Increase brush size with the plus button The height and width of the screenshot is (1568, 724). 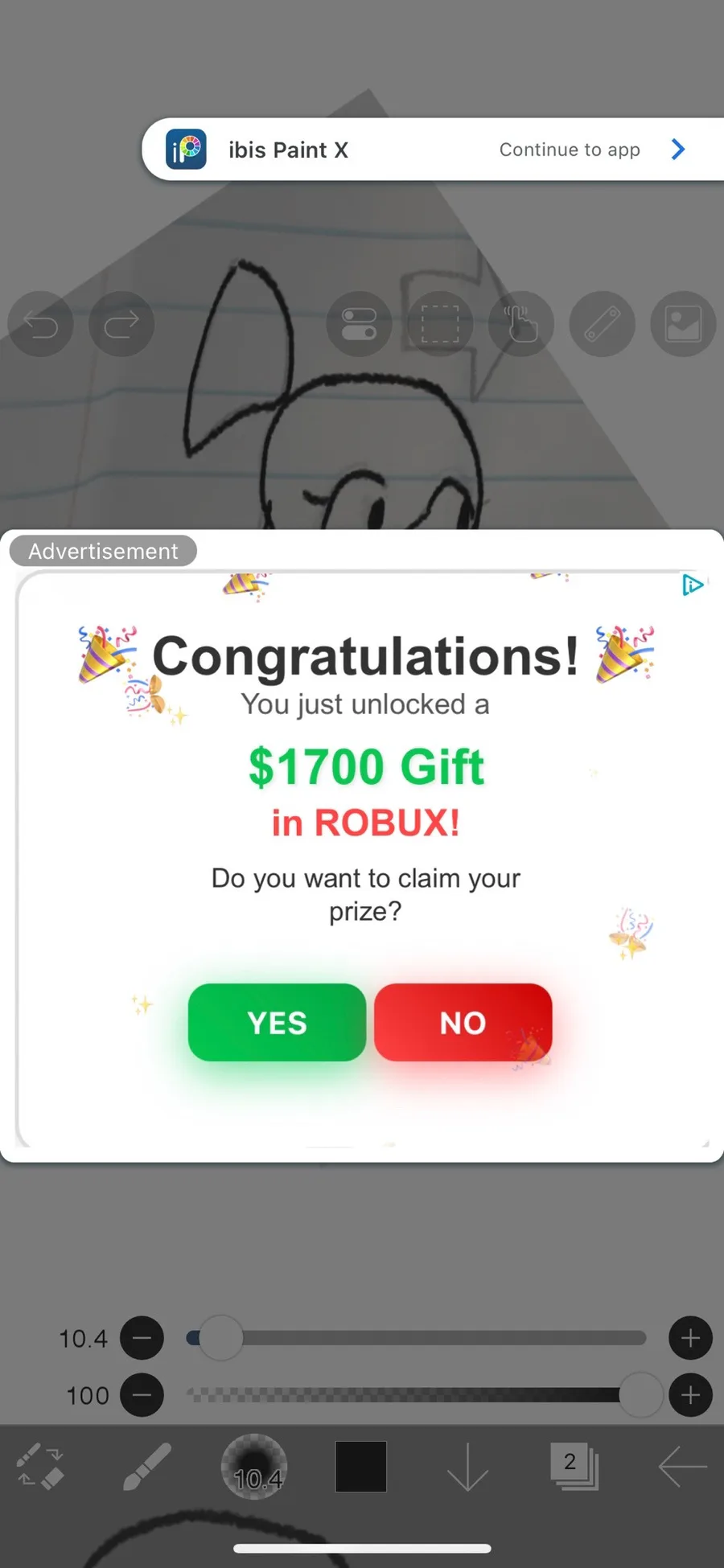(x=690, y=1338)
